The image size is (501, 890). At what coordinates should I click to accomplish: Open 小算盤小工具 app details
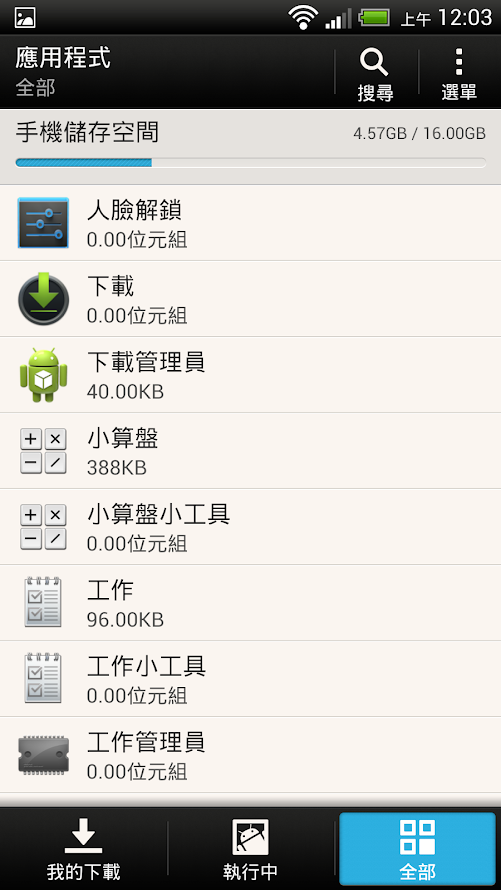250,527
